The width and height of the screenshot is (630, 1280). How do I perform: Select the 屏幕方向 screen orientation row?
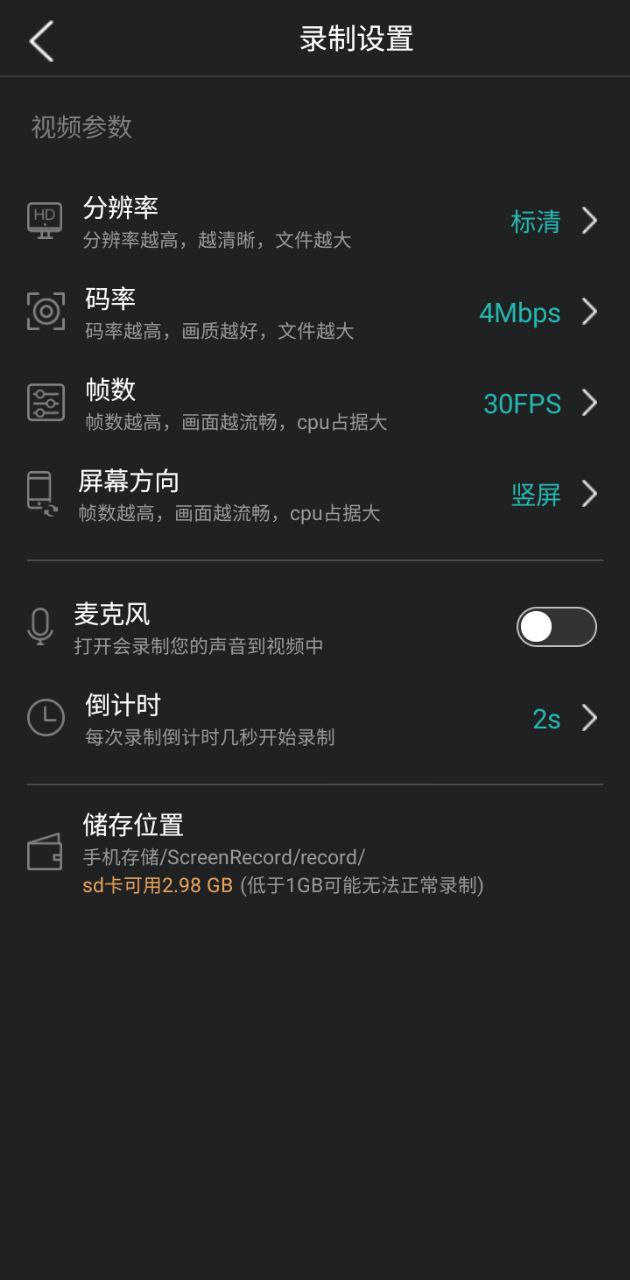[315, 494]
